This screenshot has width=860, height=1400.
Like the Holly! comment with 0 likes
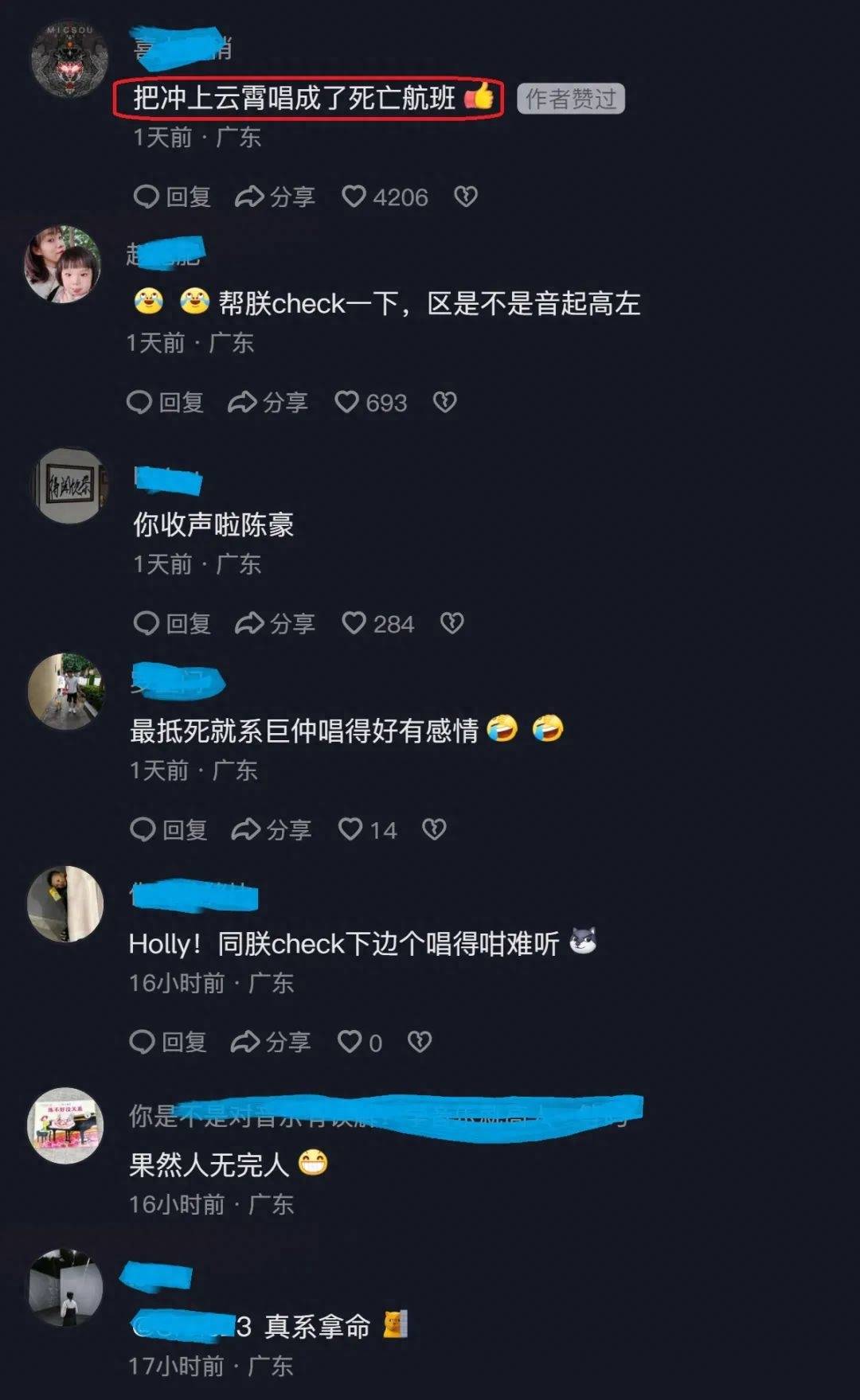pos(350,1042)
